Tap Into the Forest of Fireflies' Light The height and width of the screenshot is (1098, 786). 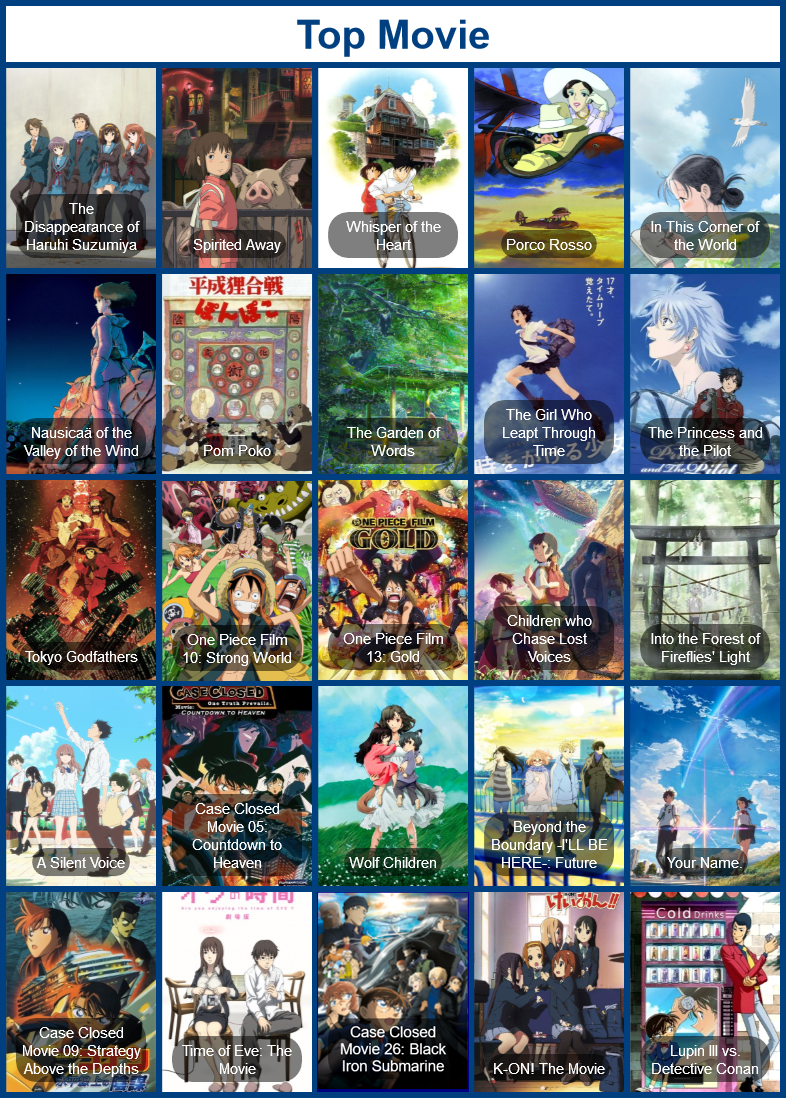[x=705, y=579]
